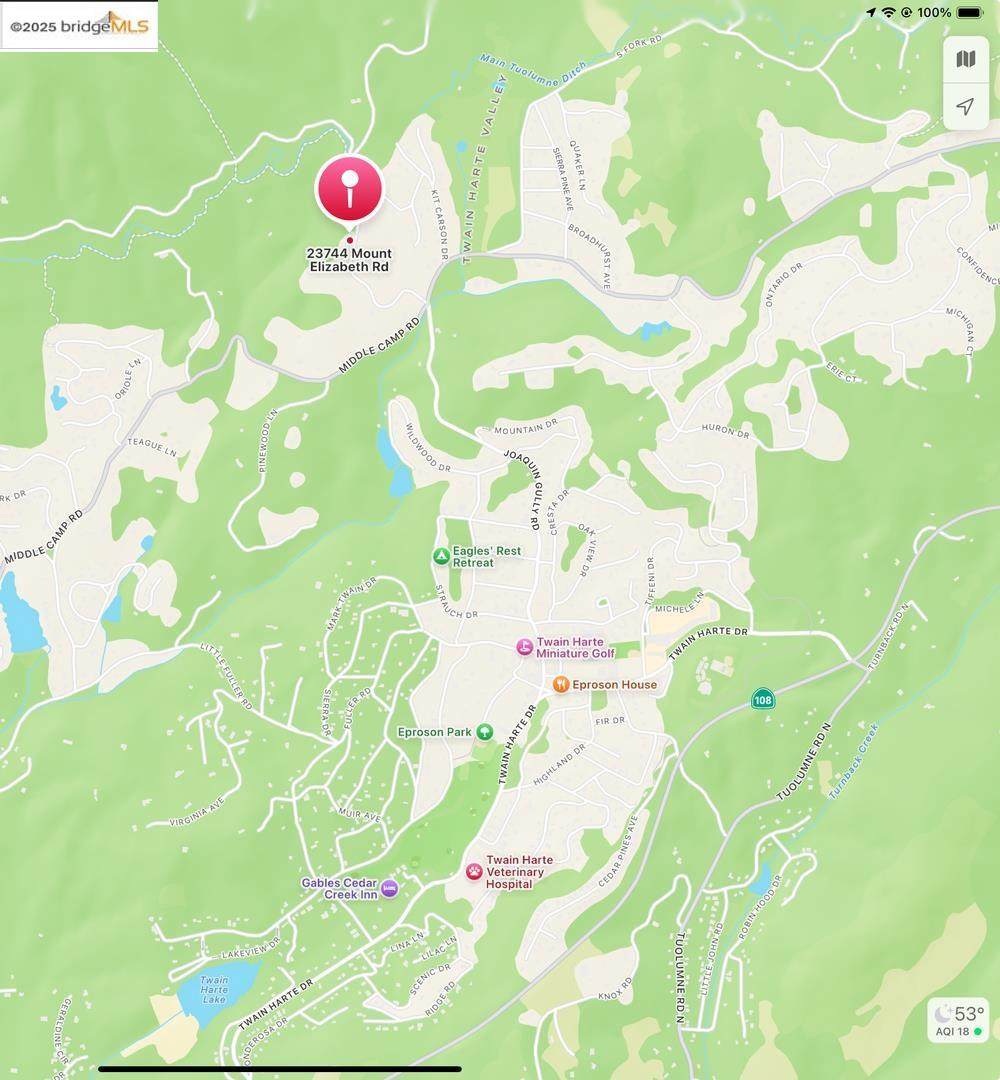Image resolution: width=1000 pixels, height=1080 pixels.
Task: Open the map mode chooser
Action: tap(965, 60)
